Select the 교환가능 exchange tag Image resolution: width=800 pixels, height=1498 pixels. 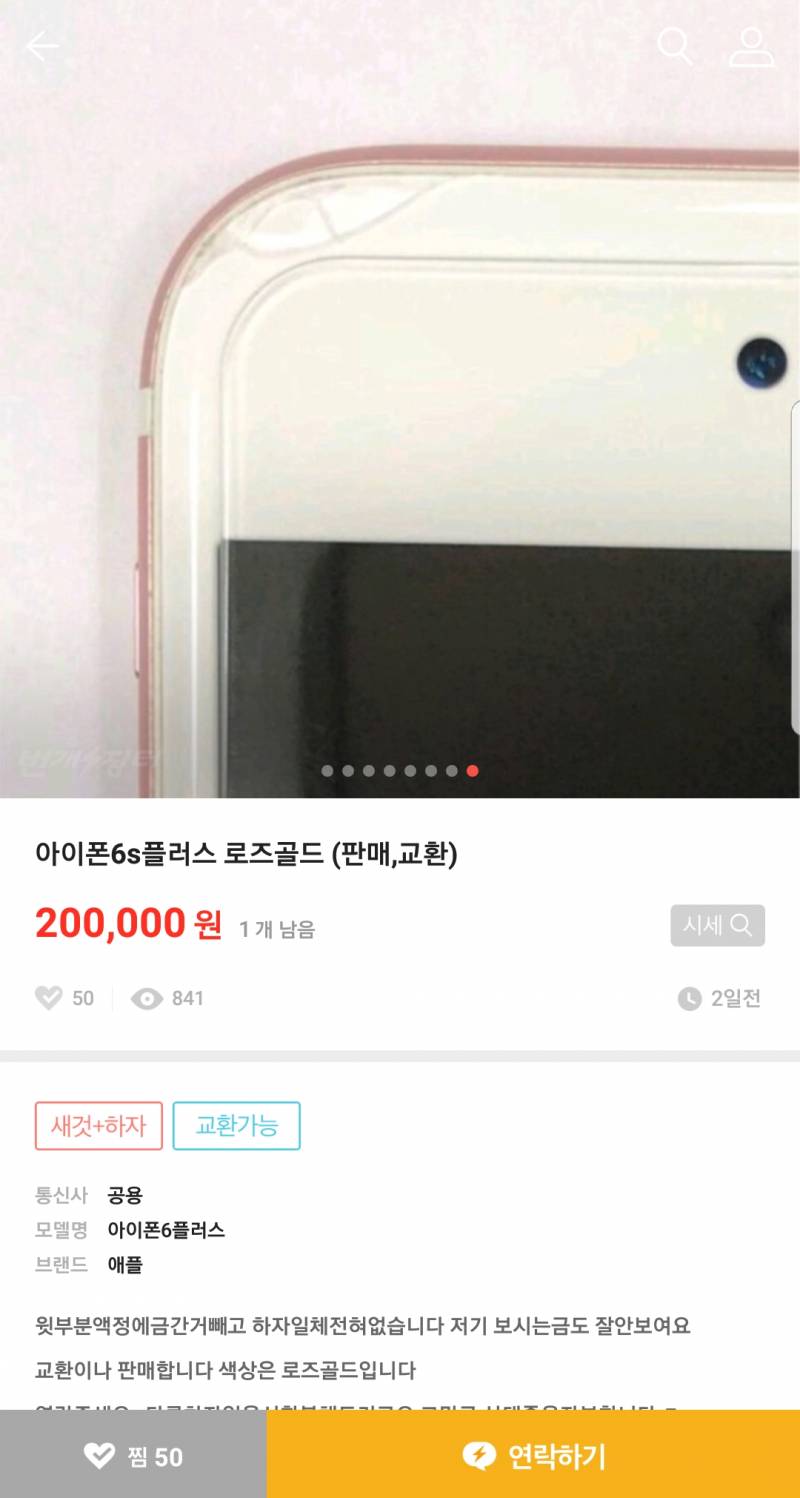(x=237, y=1125)
